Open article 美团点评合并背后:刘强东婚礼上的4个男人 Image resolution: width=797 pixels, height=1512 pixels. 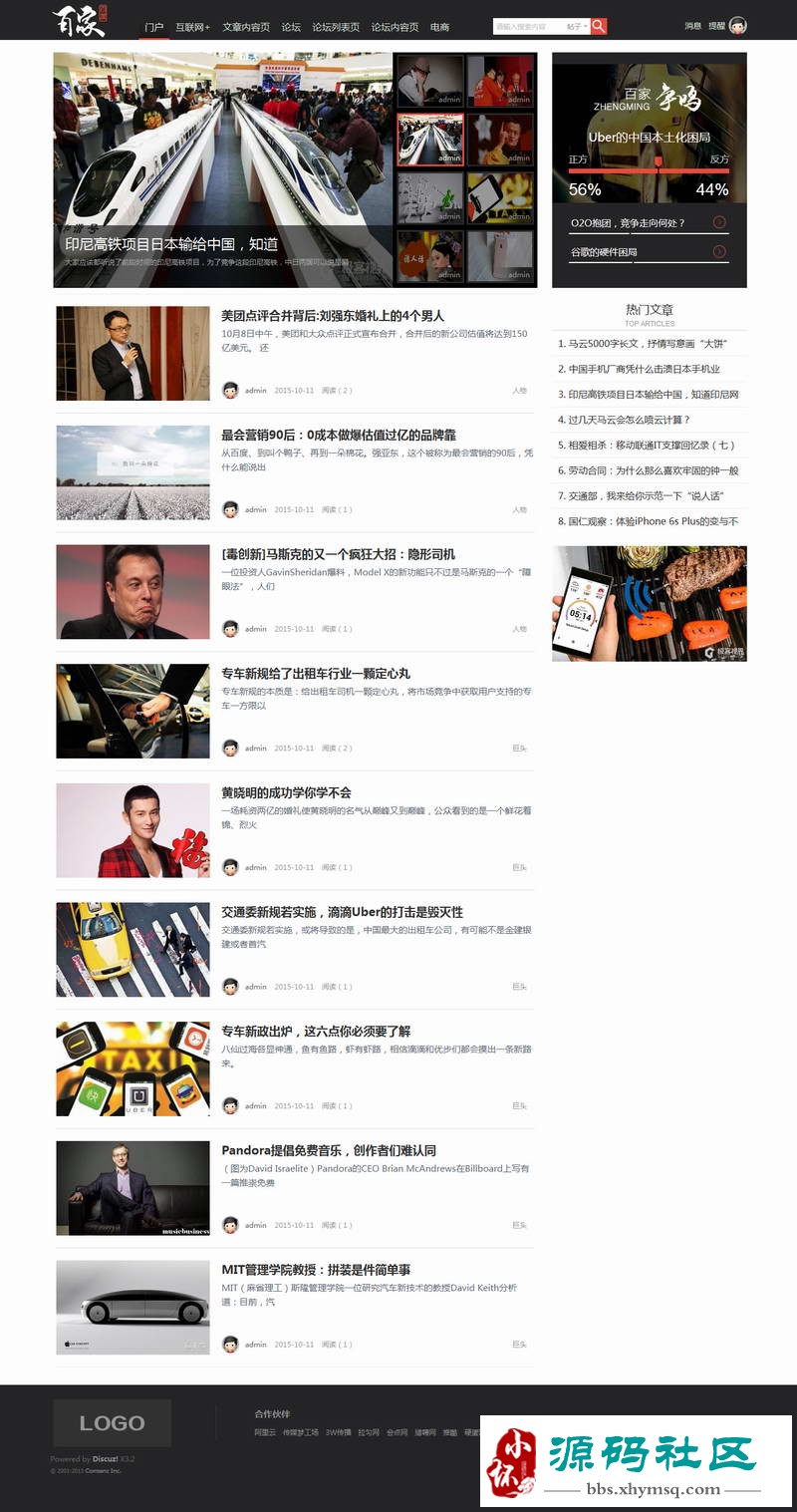point(333,316)
